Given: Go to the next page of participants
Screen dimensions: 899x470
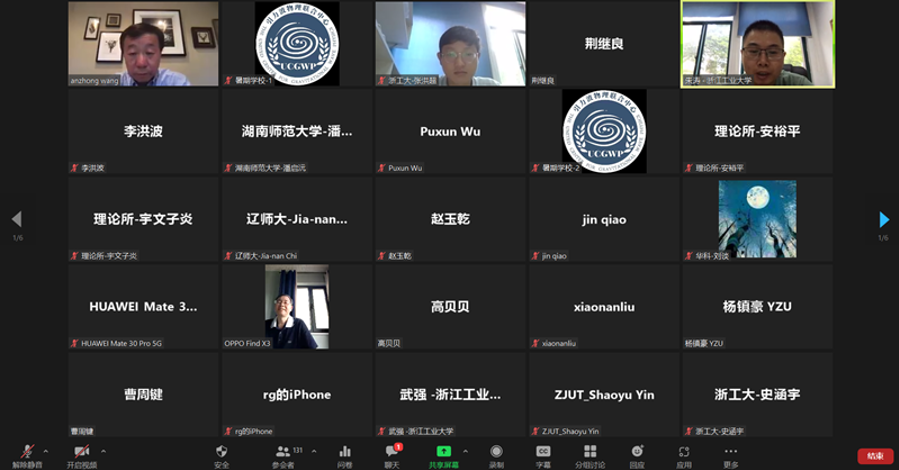Looking at the screenshot, I should [884, 219].
